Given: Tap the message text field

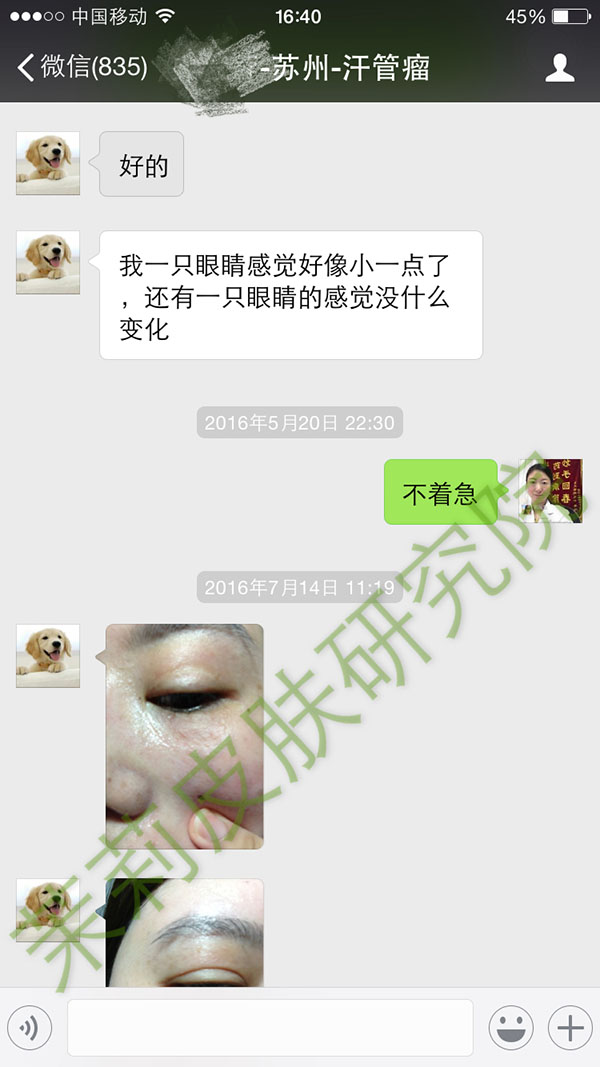Looking at the screenshot, I should coord(270,1027).
